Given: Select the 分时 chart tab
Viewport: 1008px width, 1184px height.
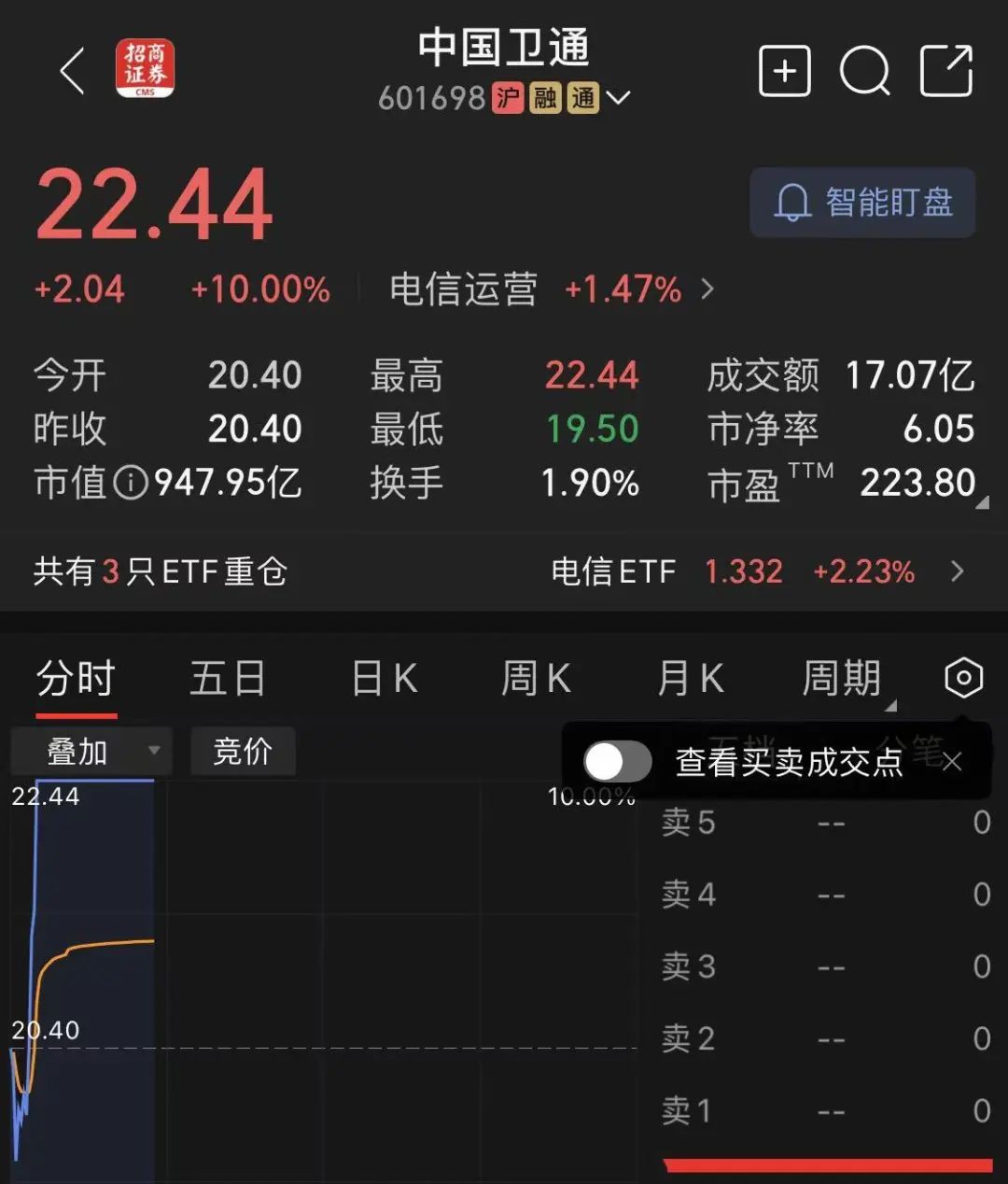Looking at the screenshot, I should coord(76,679).
